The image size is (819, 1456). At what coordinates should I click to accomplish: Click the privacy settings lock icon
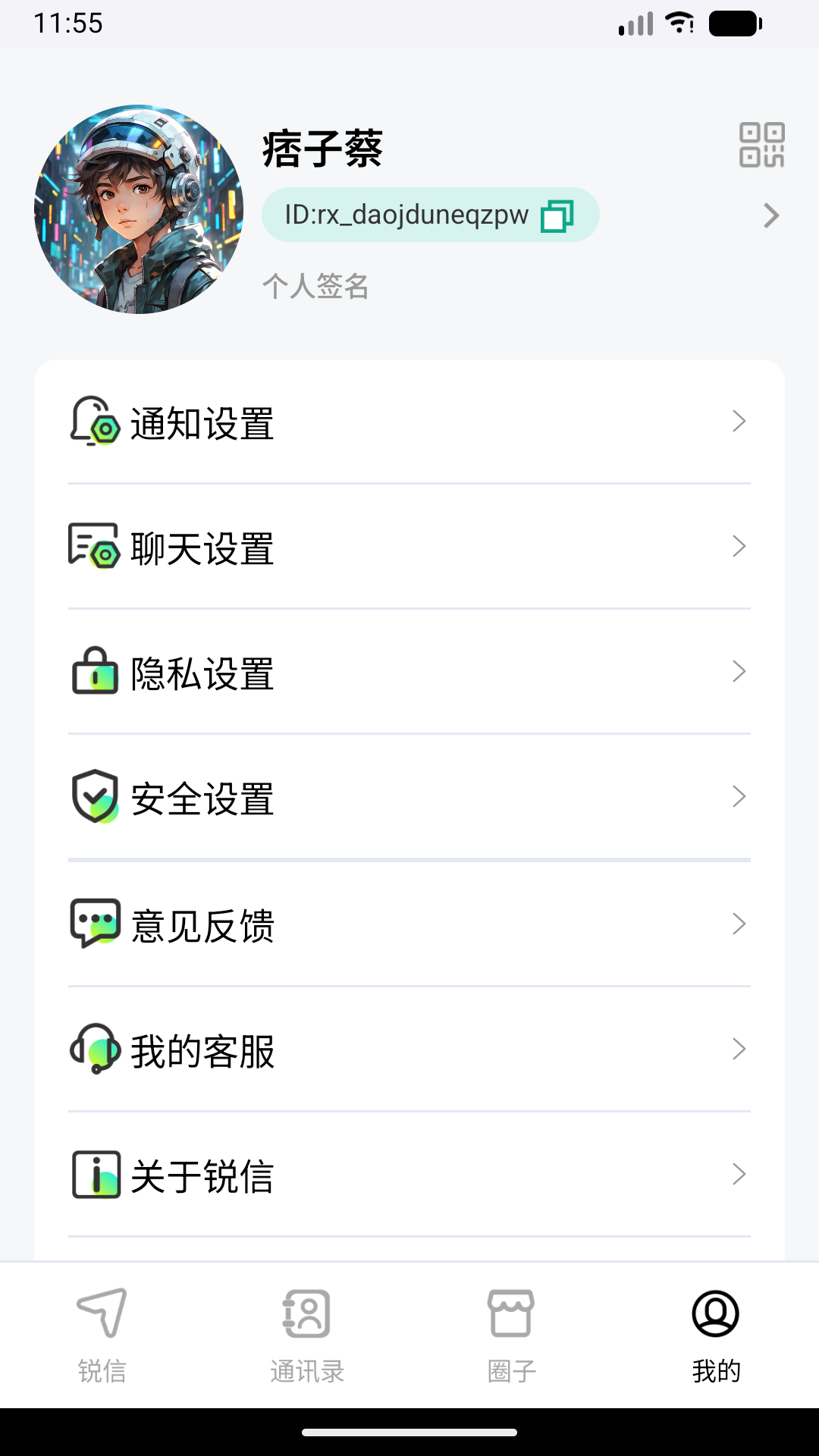pyautogui.click(x=93, y=673)
